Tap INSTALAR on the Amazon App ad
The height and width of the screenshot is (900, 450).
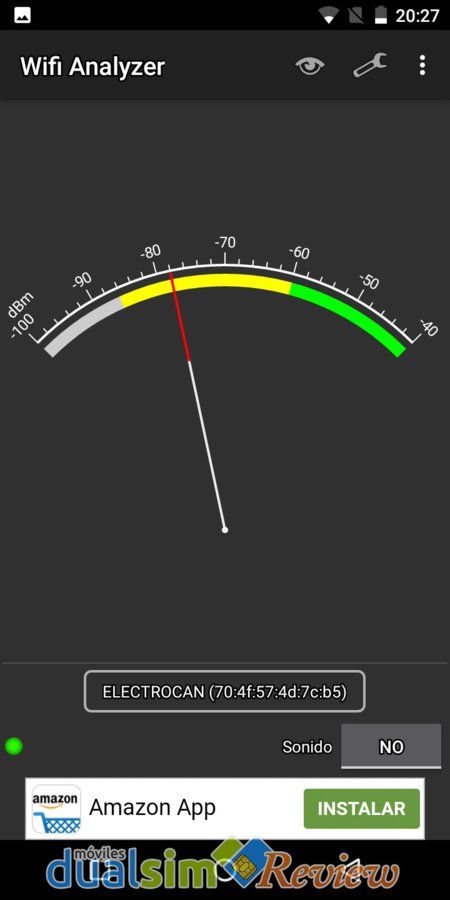pyautogui.click(x=362, y=809)
